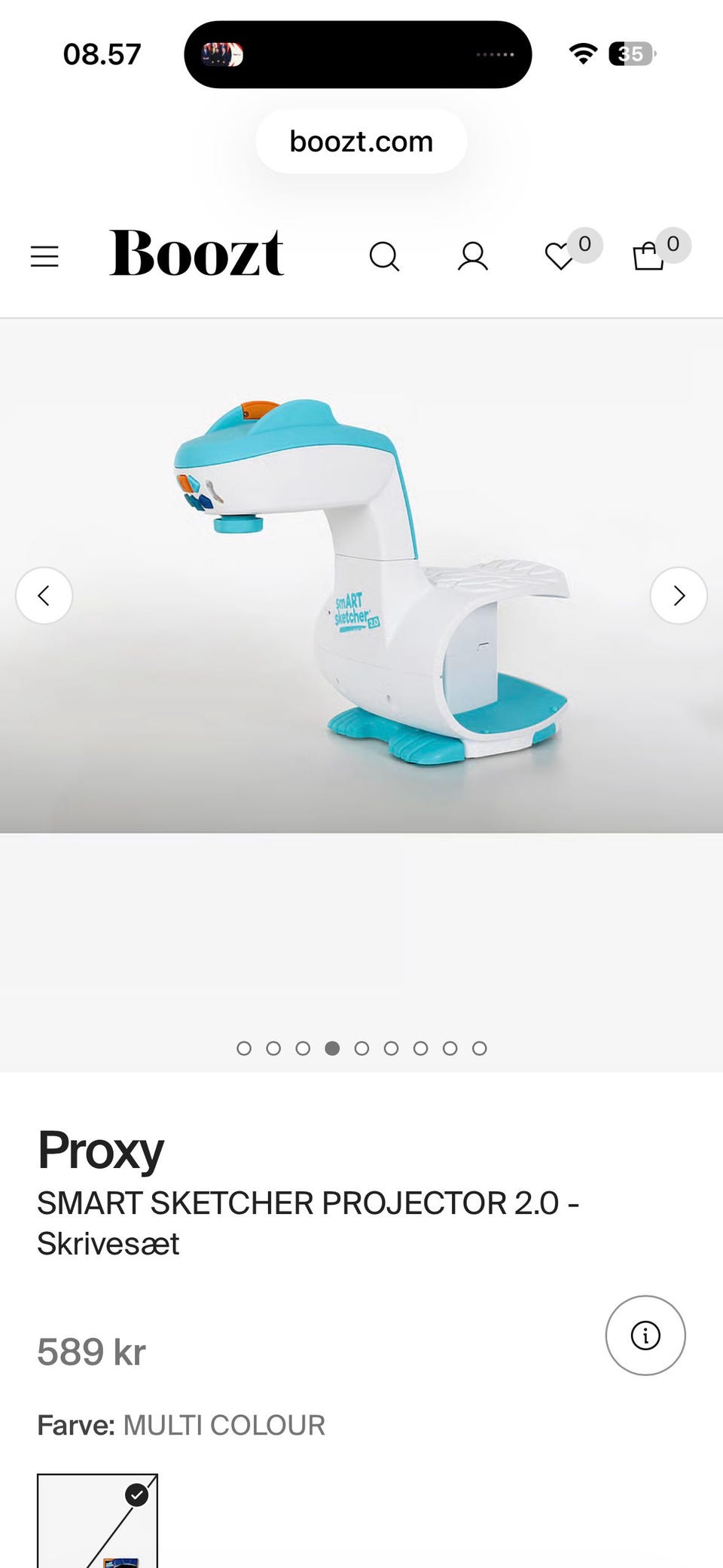Image resolution: width=723 pixels, height=1568 pixels.
Task: Jump to the last image dot
Action: tap(480, 1048)
